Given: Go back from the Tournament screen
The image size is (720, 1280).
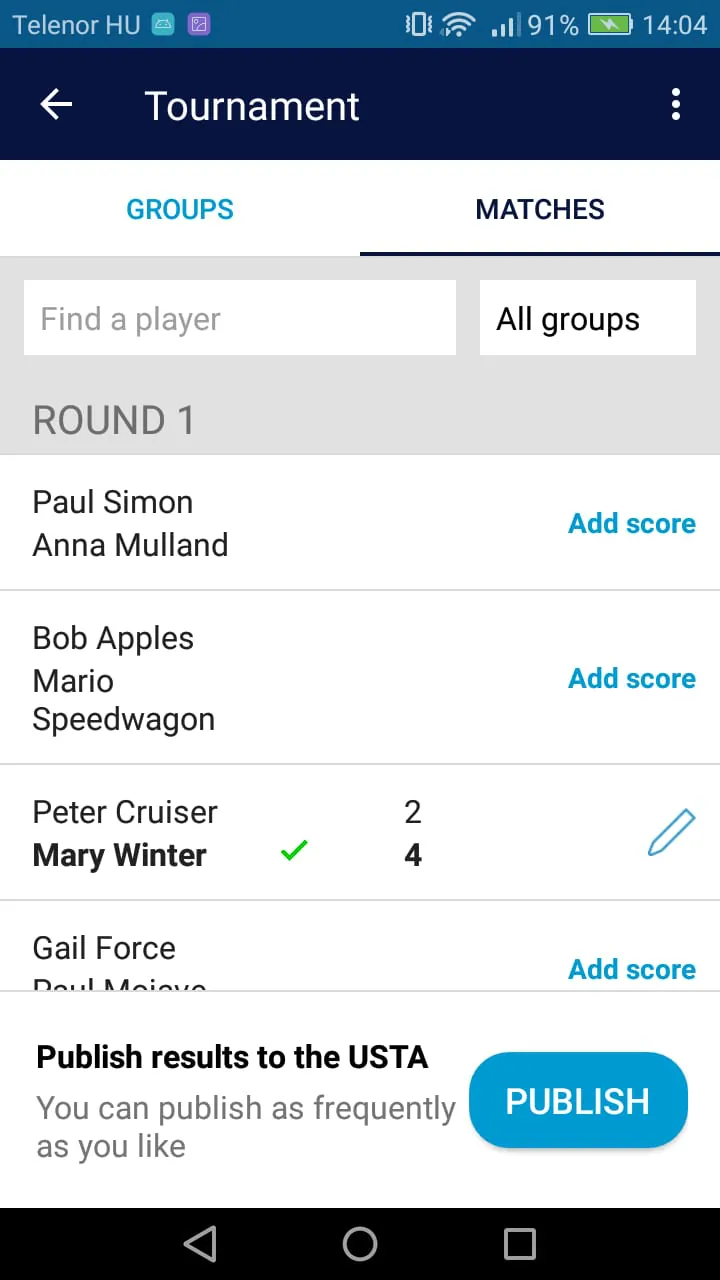Looking at the screenshot, I should 56,105.
